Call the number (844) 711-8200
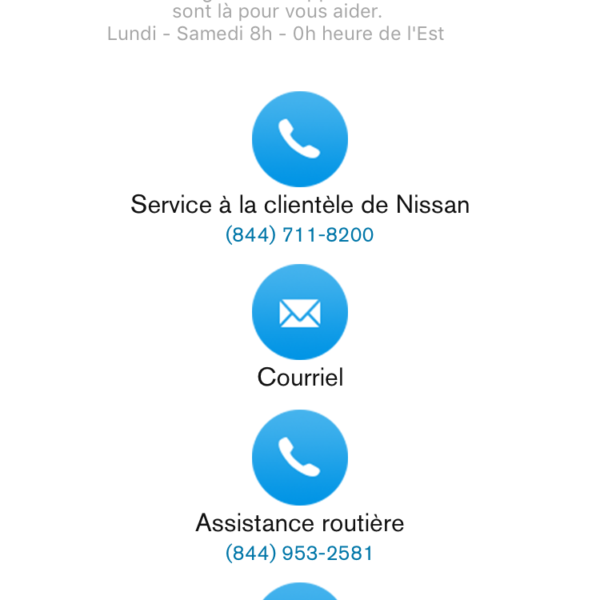 click(300, 236)
